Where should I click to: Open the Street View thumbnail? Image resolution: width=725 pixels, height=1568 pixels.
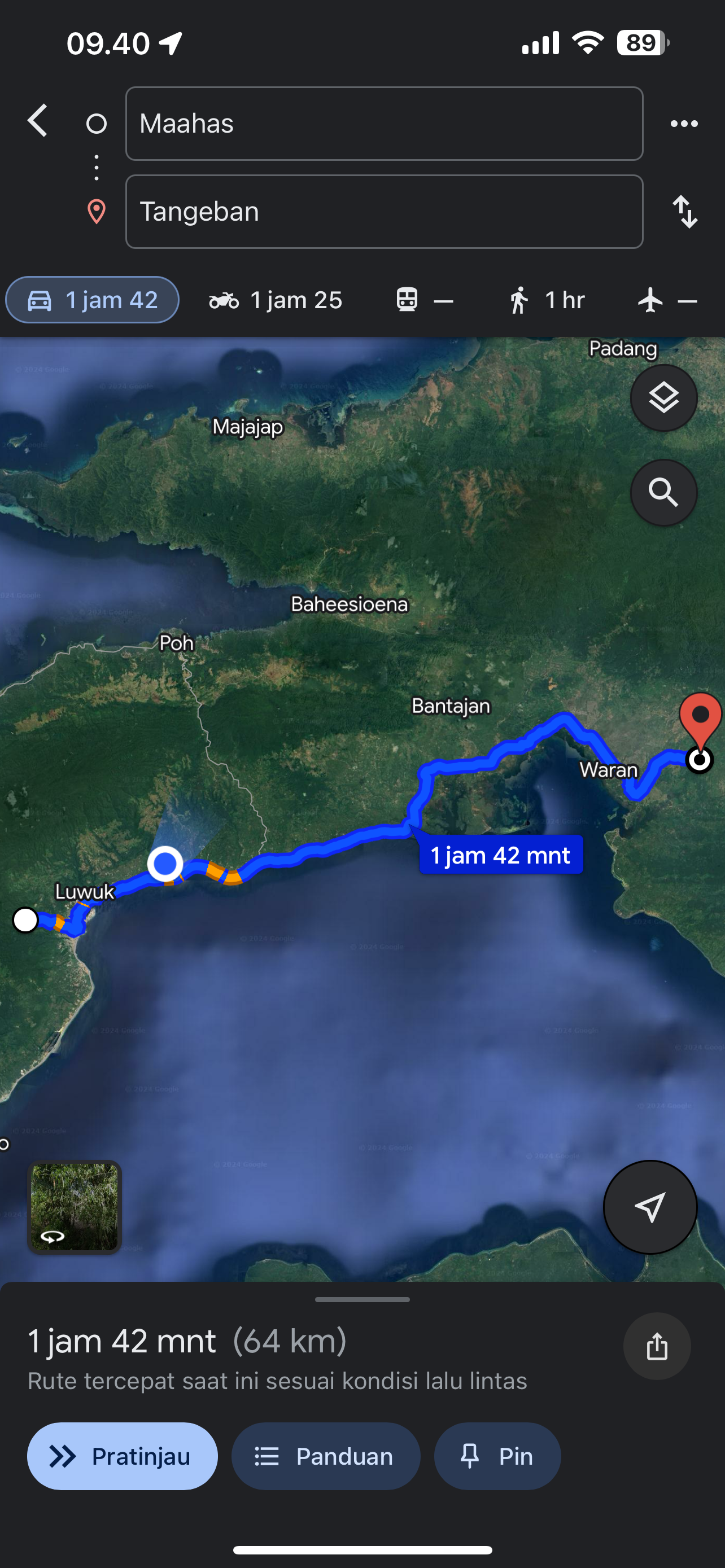75,1207
